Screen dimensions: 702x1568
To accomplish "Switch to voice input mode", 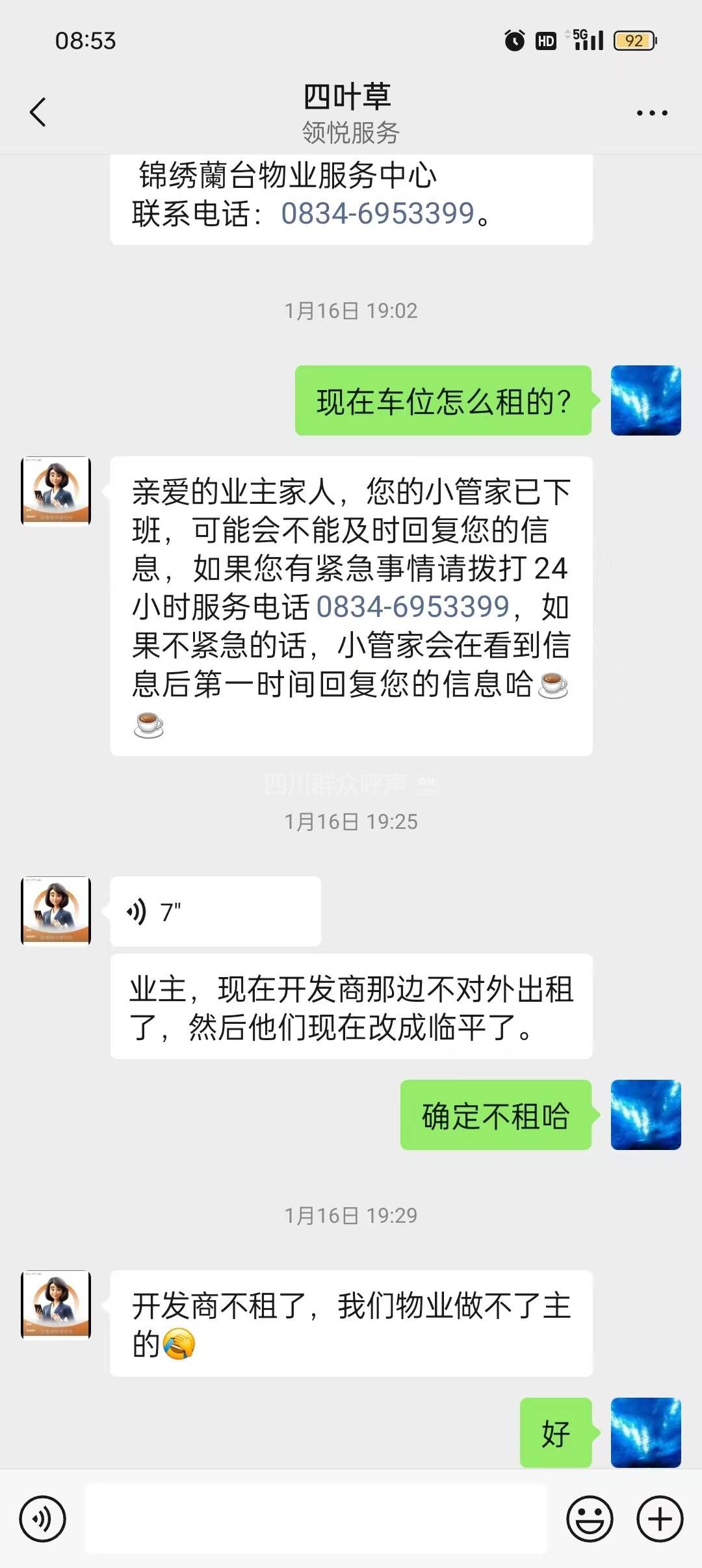I will click(42, 1519).
